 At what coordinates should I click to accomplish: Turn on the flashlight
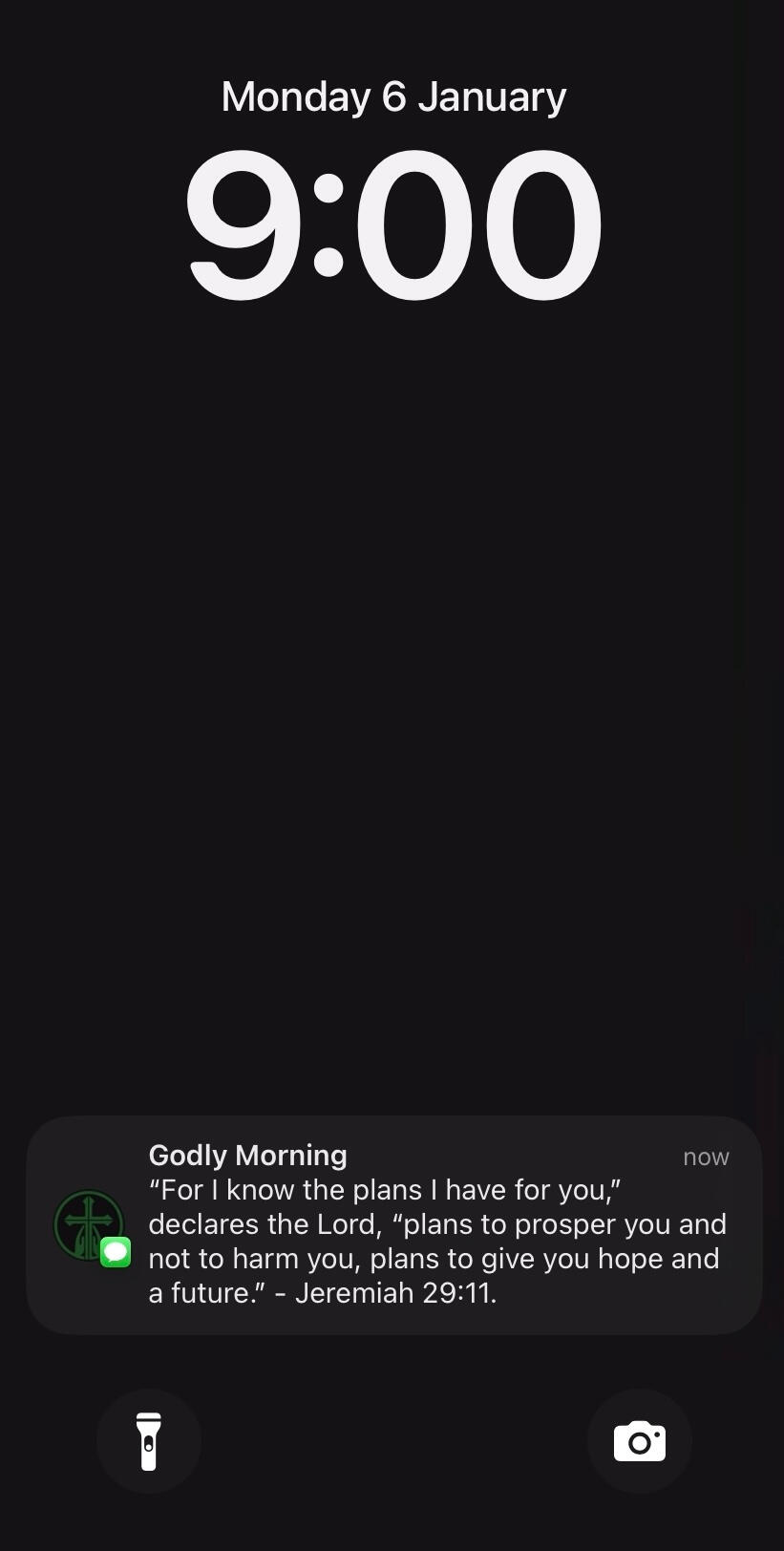click(x=148, y=1440)
